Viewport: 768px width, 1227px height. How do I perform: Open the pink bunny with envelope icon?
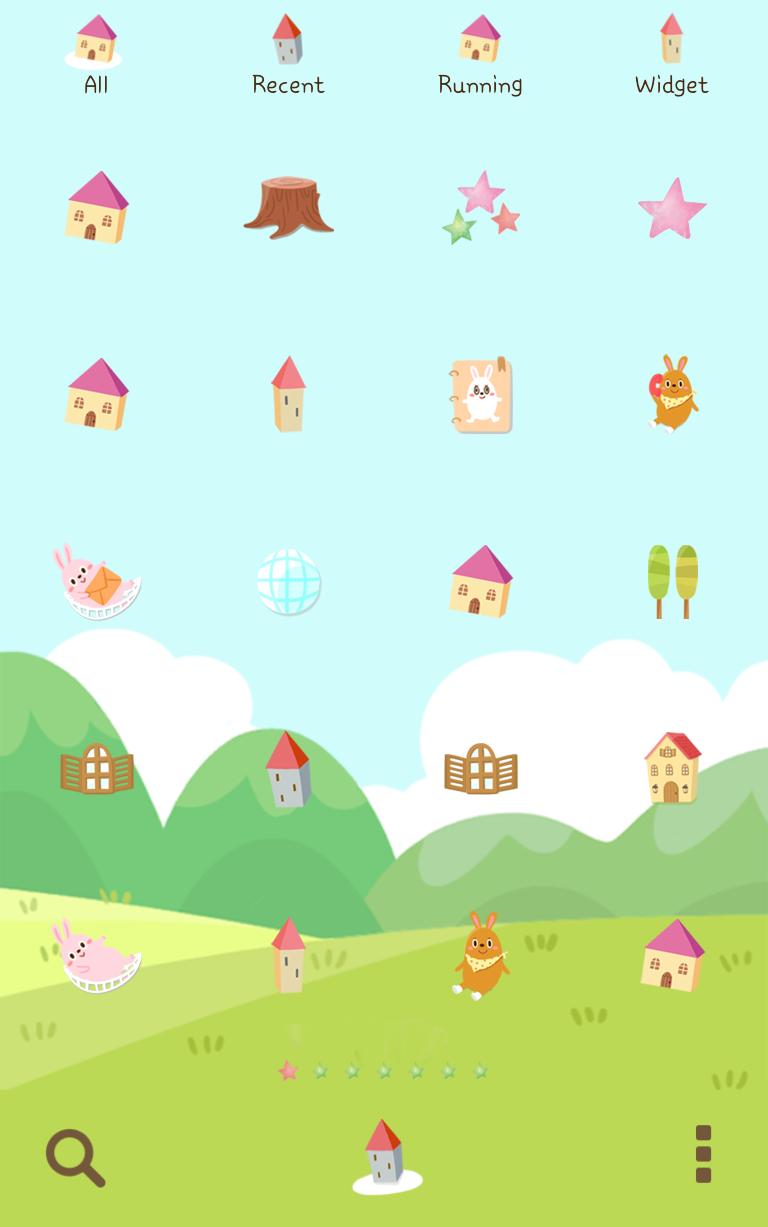pyautogui.click(x=96, y=581)
